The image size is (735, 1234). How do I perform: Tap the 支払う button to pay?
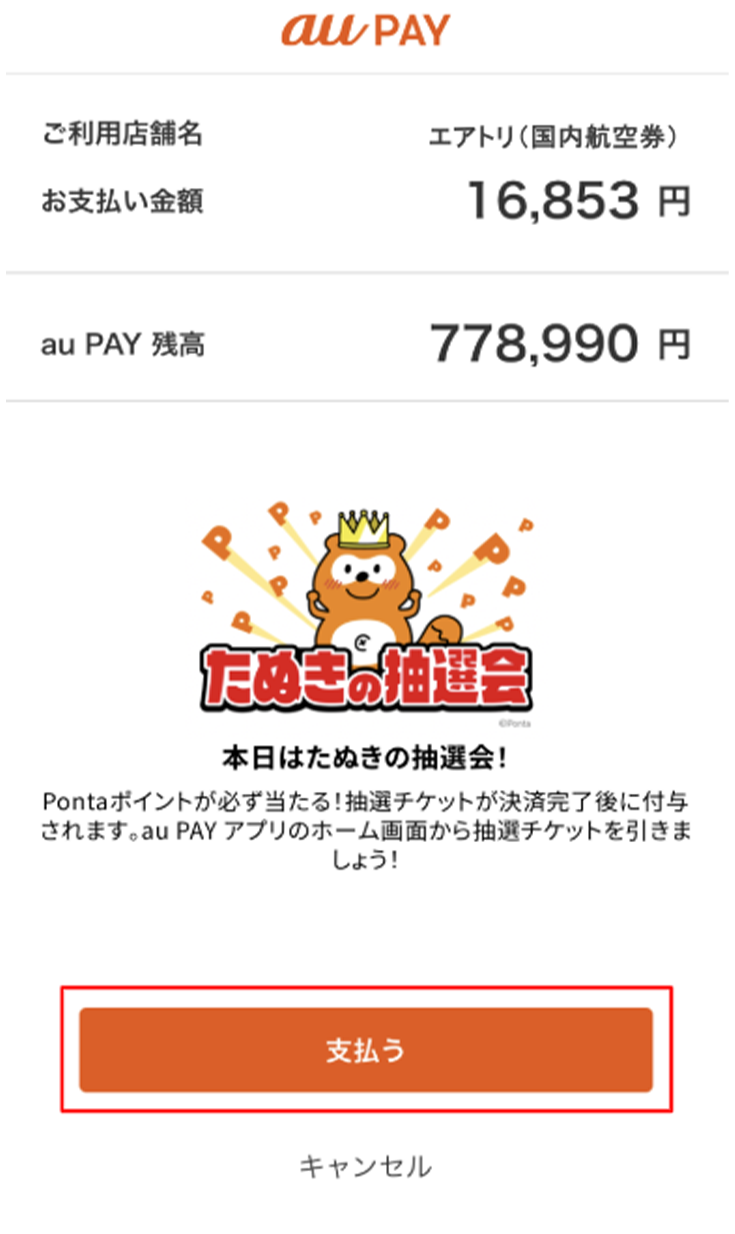pyautogui.click(x=366, y=1050)
